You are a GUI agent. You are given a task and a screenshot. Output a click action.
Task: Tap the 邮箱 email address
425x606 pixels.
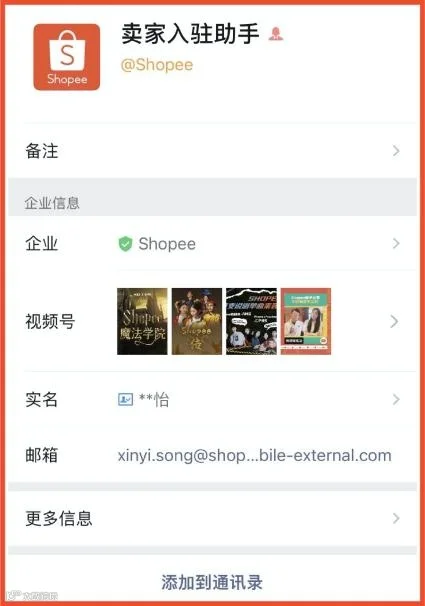click(x=254, y=455)
